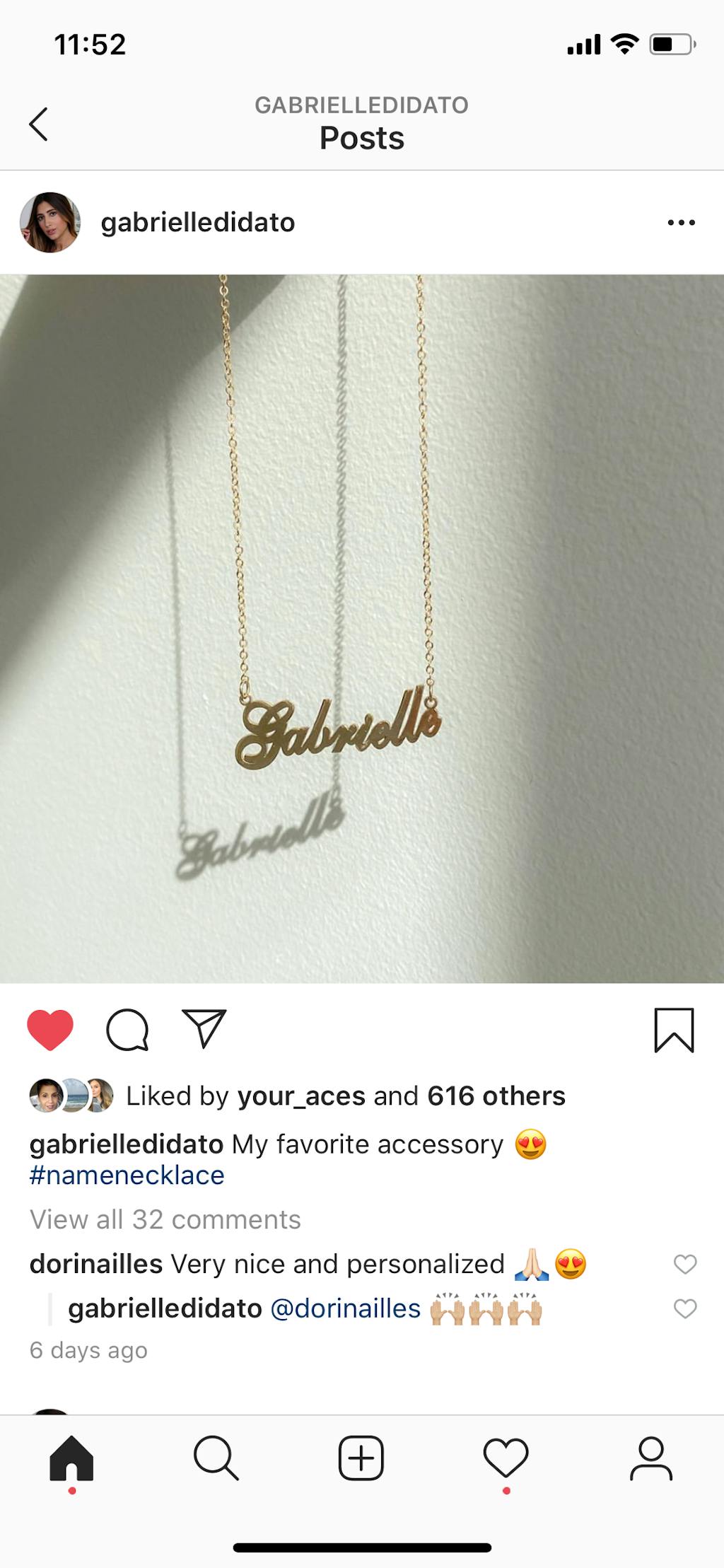Open gabrielledidato's profile picture in post header
724x1568 pixels.
click(49, 222)
